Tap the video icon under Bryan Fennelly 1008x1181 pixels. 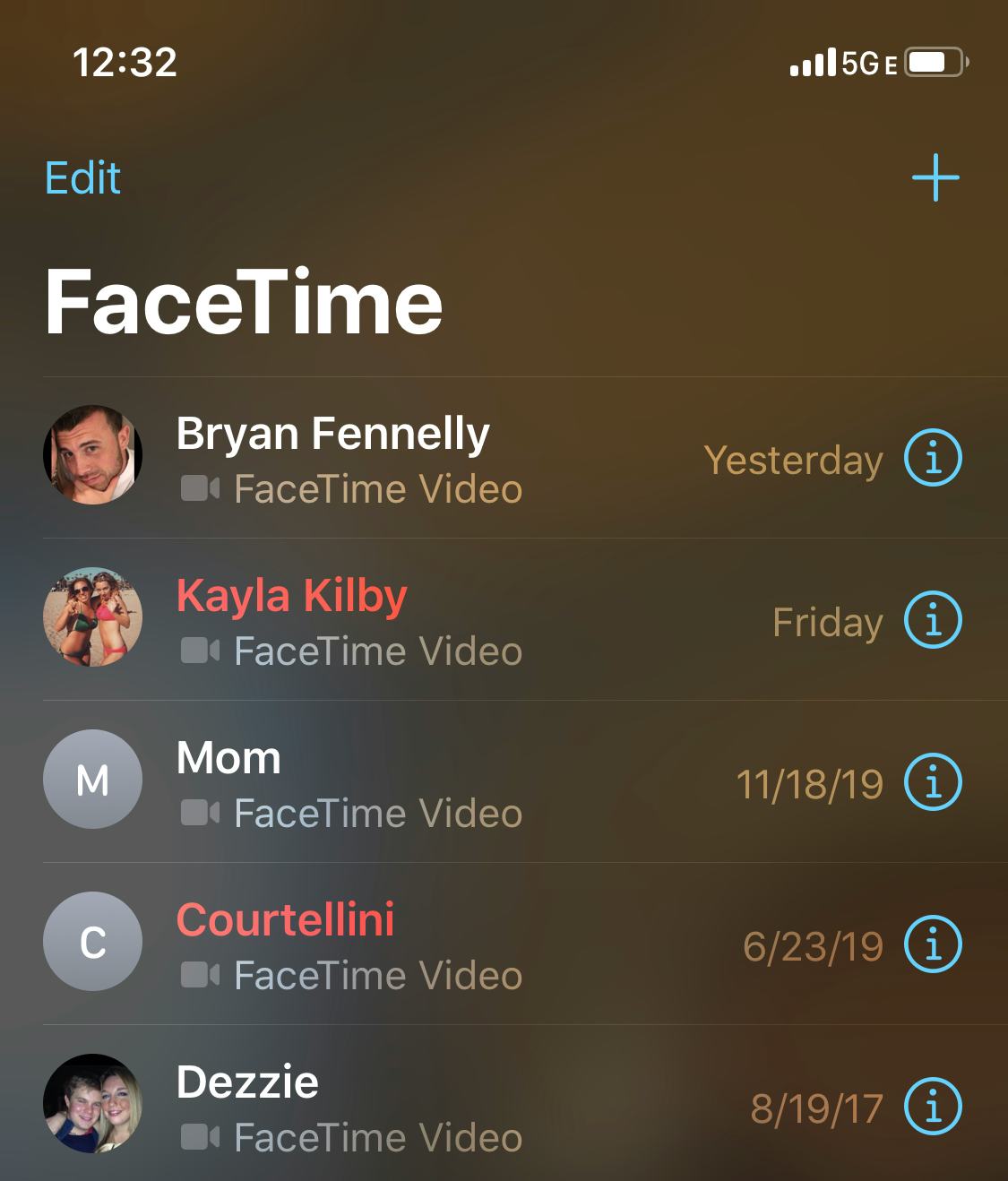click(x=201, y=489)
